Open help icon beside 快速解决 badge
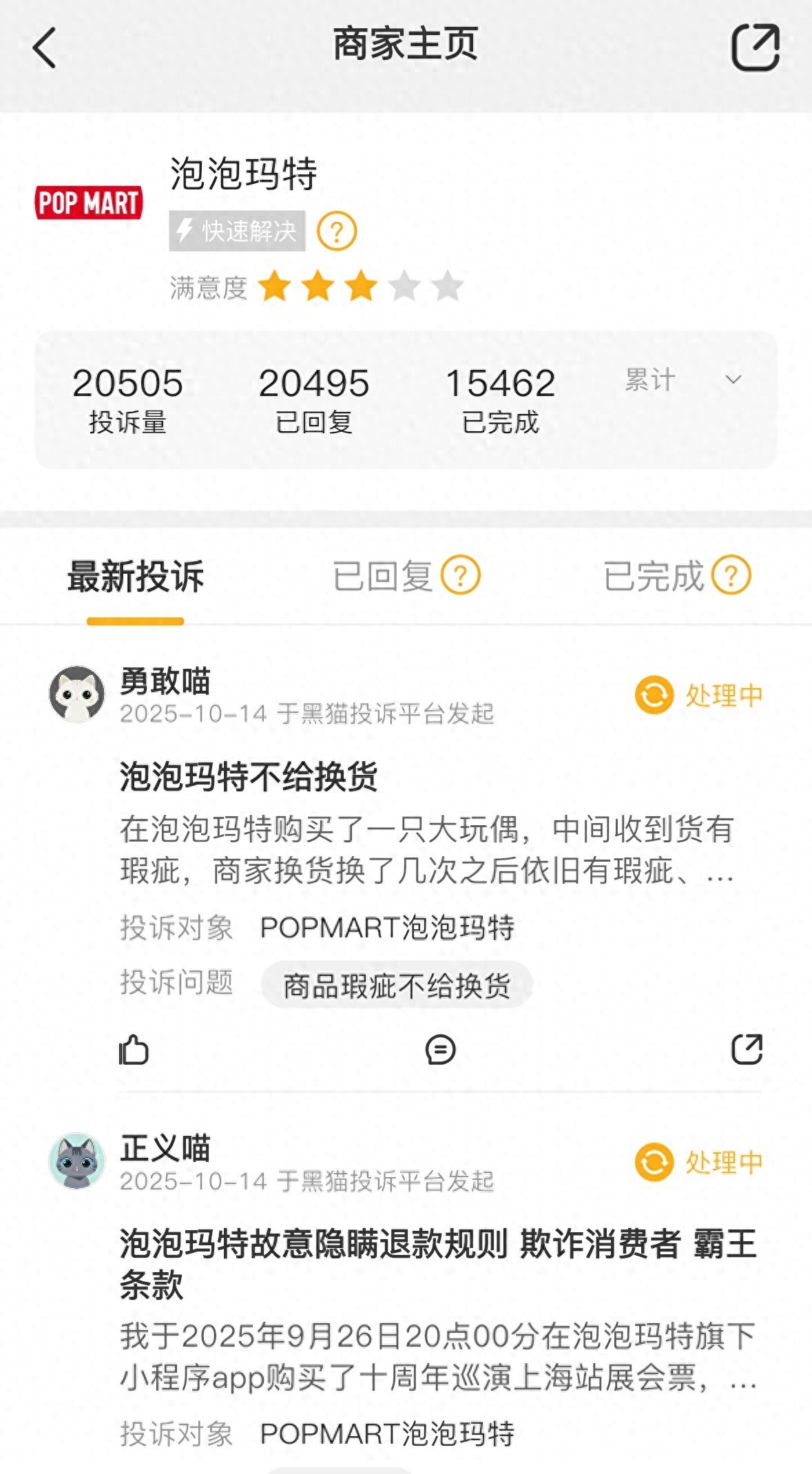This screenshot has height=1474, width=812. tap(336, 231)
